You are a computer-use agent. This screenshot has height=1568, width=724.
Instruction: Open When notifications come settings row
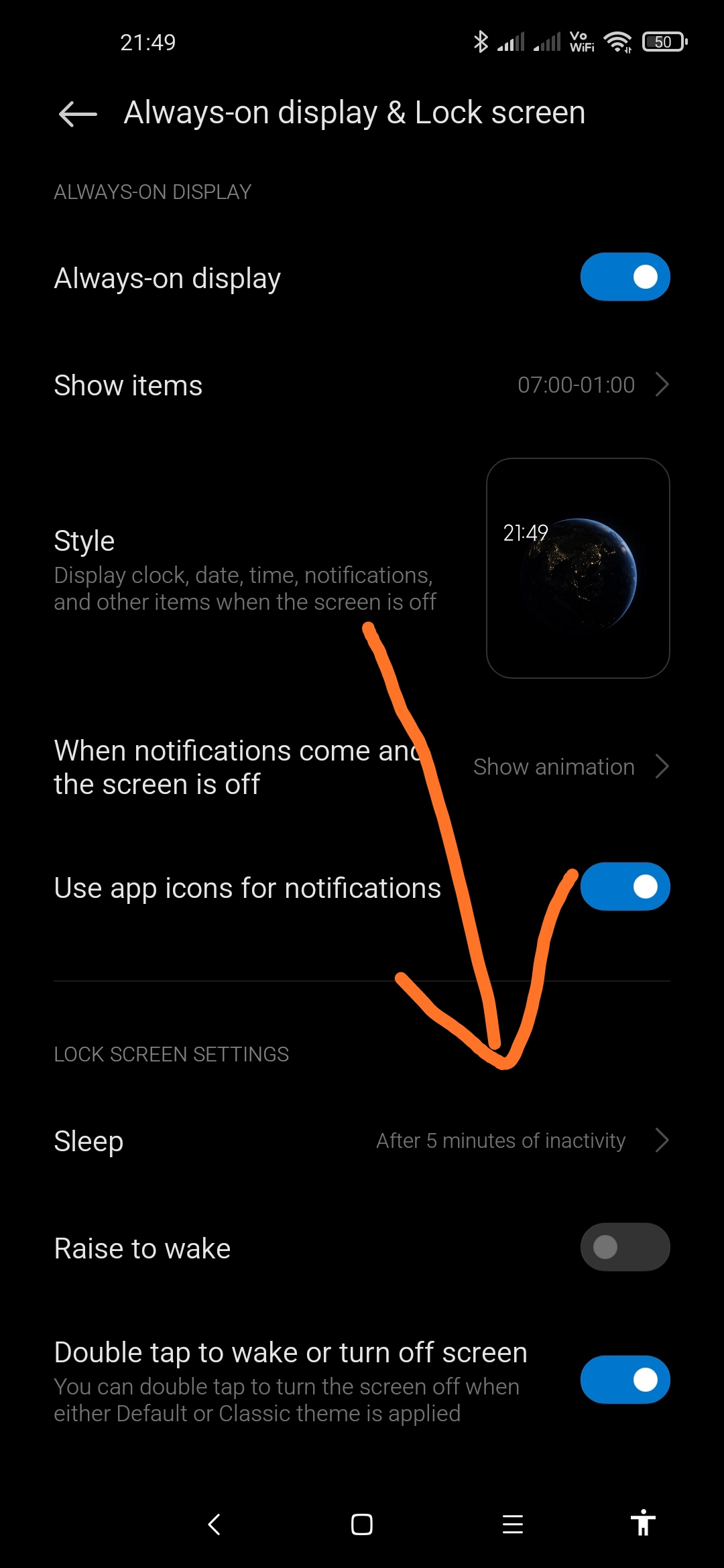click(362, 767)
